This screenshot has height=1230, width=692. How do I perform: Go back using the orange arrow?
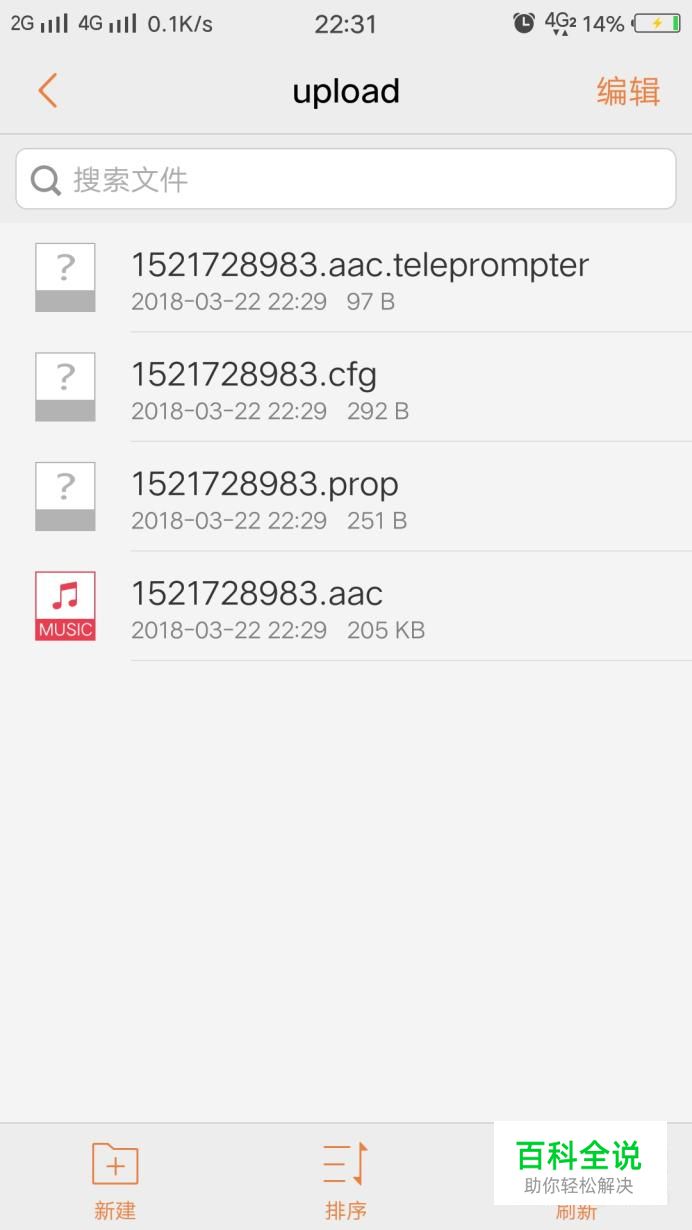[x=47, y=91]
